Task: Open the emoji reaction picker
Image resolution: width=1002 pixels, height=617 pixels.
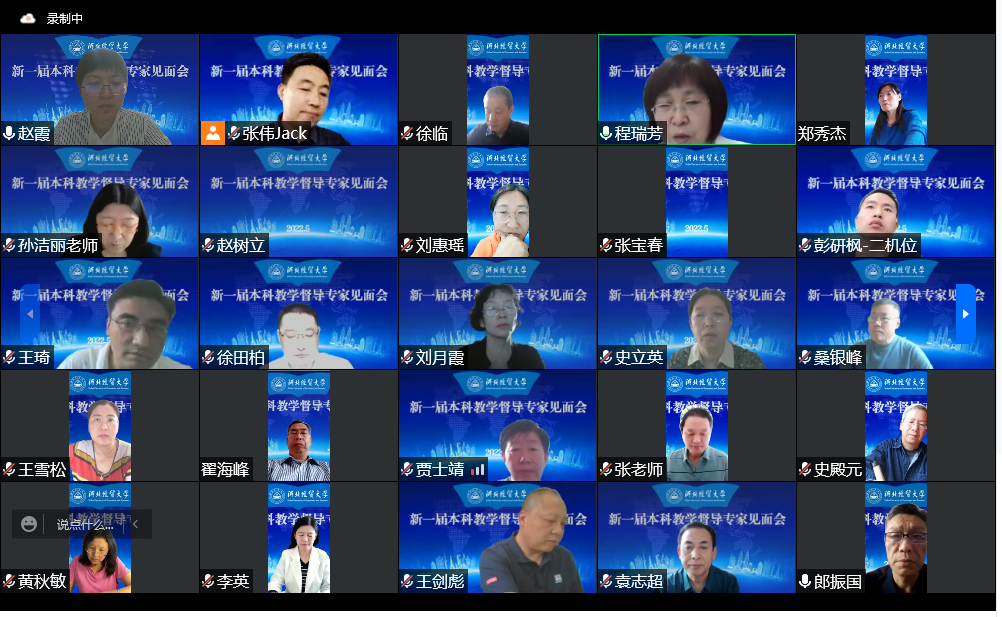Action: point(29,524)
